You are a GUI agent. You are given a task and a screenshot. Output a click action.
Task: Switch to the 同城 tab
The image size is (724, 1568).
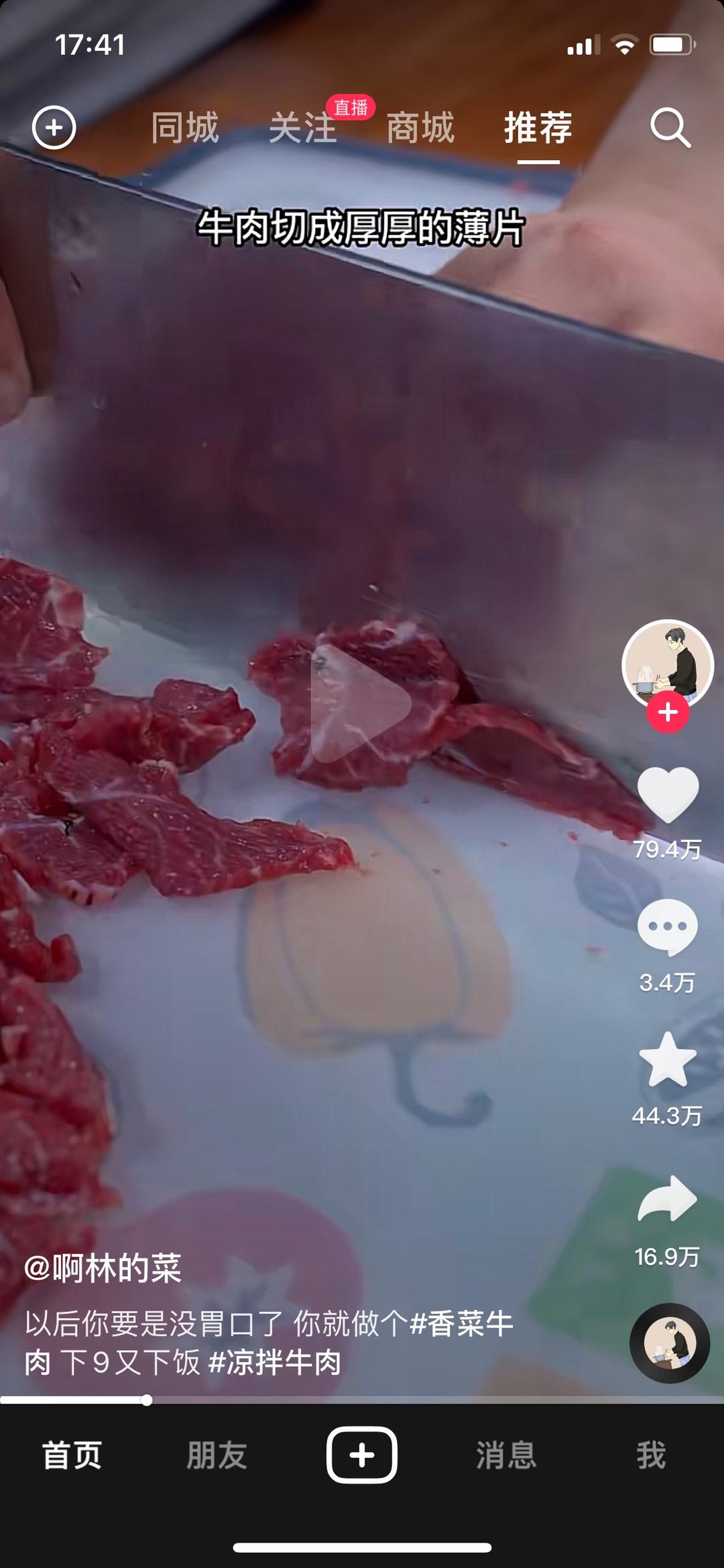point(185,127)
